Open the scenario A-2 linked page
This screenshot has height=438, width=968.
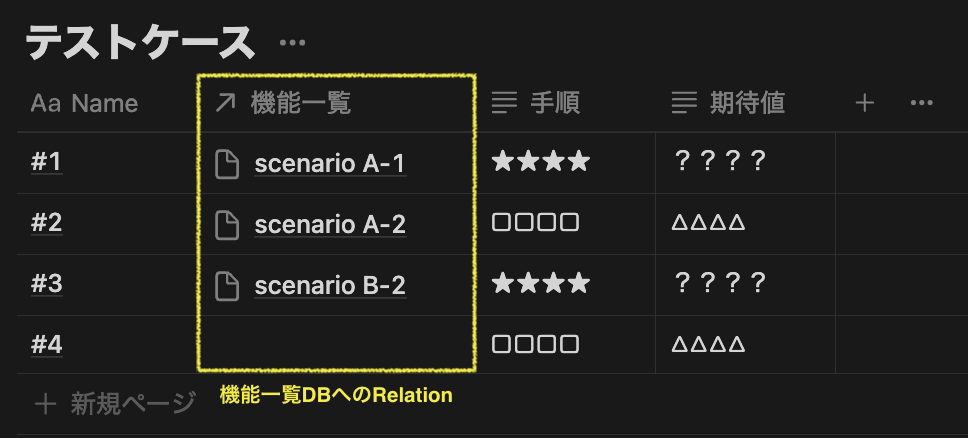click(x=329, y=224)
